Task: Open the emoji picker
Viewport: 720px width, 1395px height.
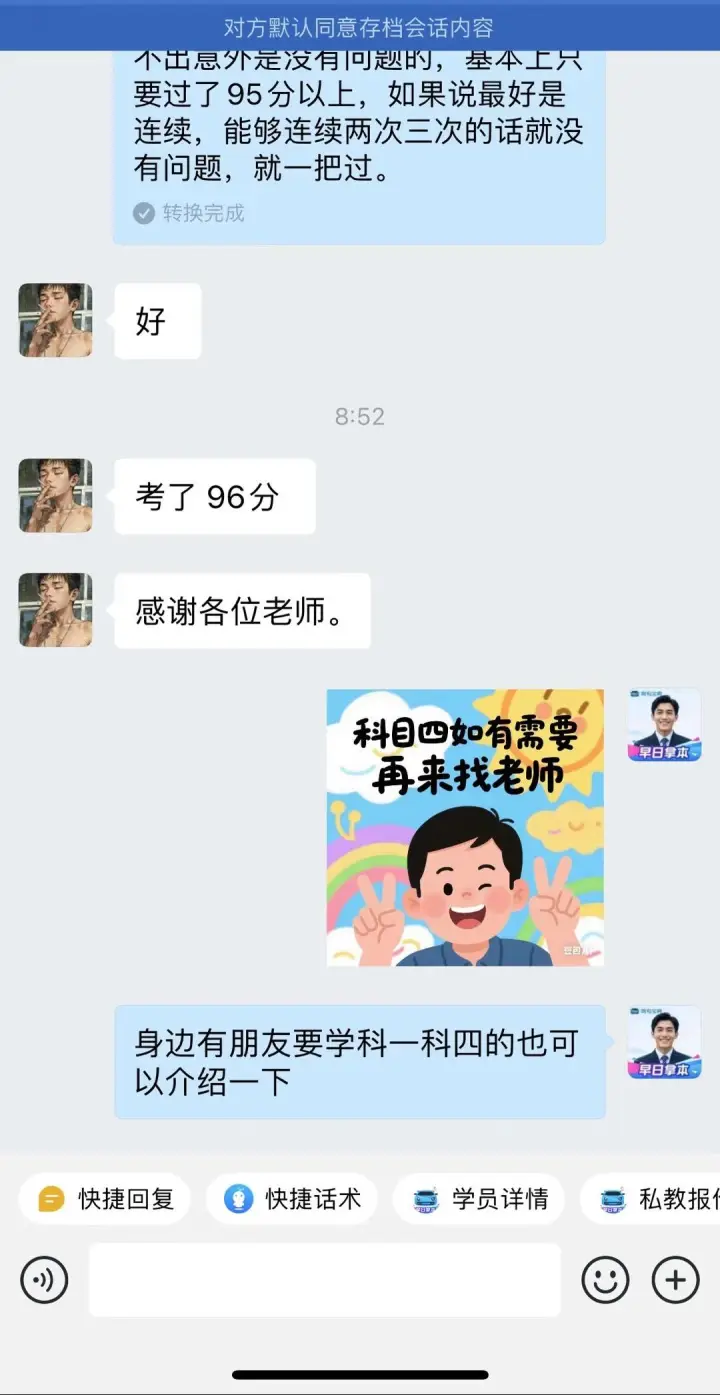Action: pos(605,1280)
